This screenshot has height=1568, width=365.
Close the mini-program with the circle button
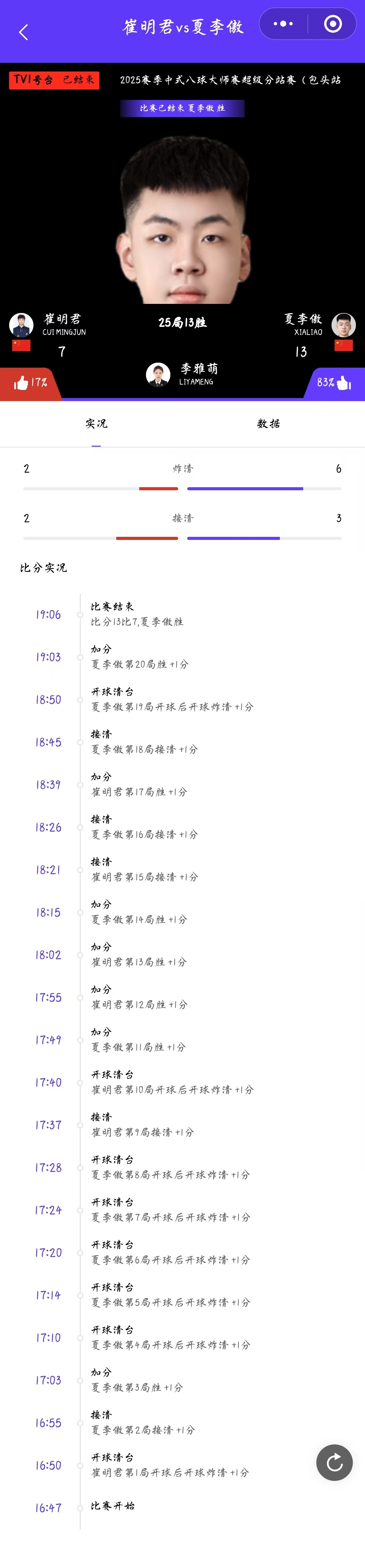click(x=333, y=24)
